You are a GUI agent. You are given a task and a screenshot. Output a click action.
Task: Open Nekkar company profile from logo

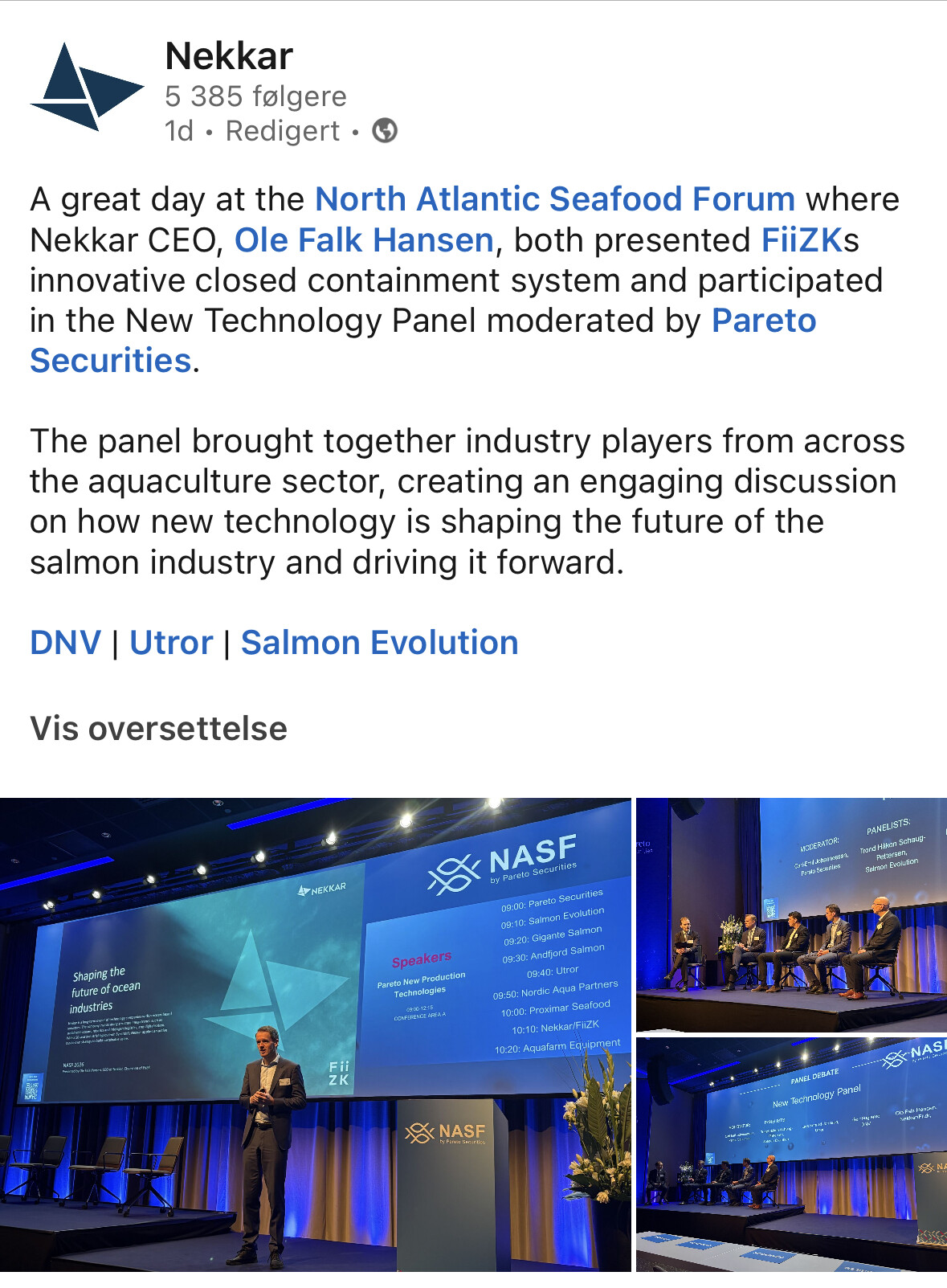click(87, 88)
